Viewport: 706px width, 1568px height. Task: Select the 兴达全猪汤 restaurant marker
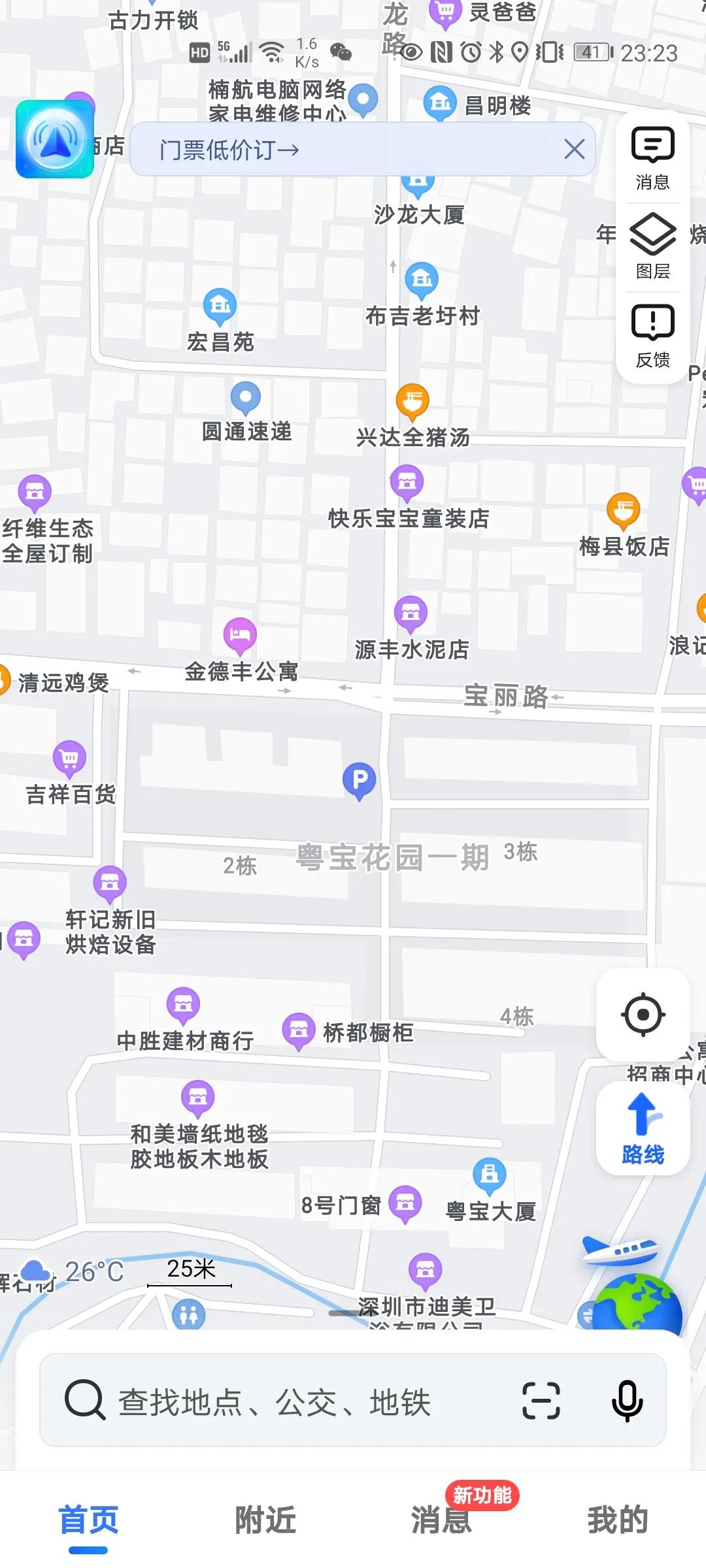pyautogui.click(x=412, y=402)
